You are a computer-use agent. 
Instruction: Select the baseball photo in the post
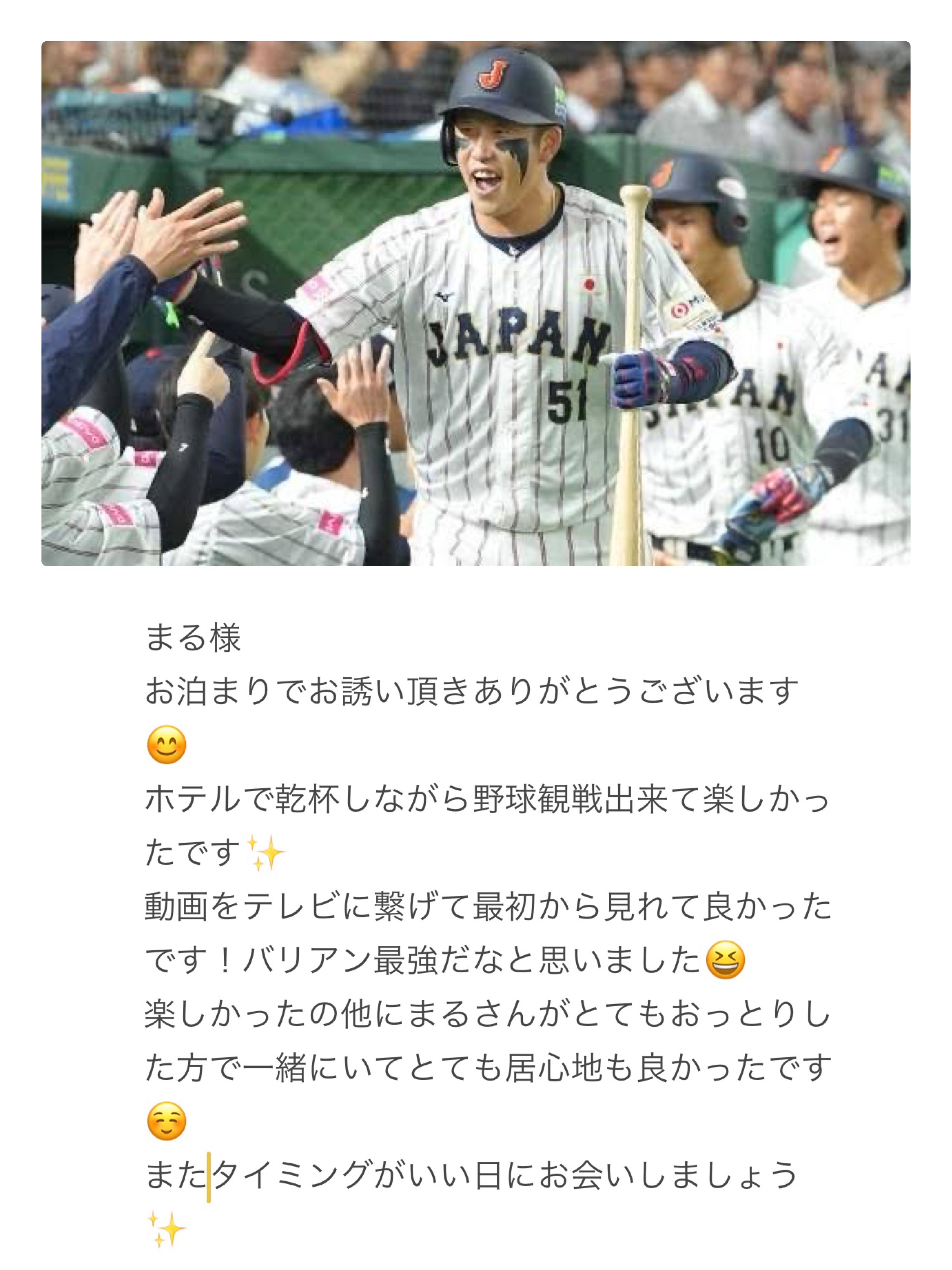click(x=476, y=303)
